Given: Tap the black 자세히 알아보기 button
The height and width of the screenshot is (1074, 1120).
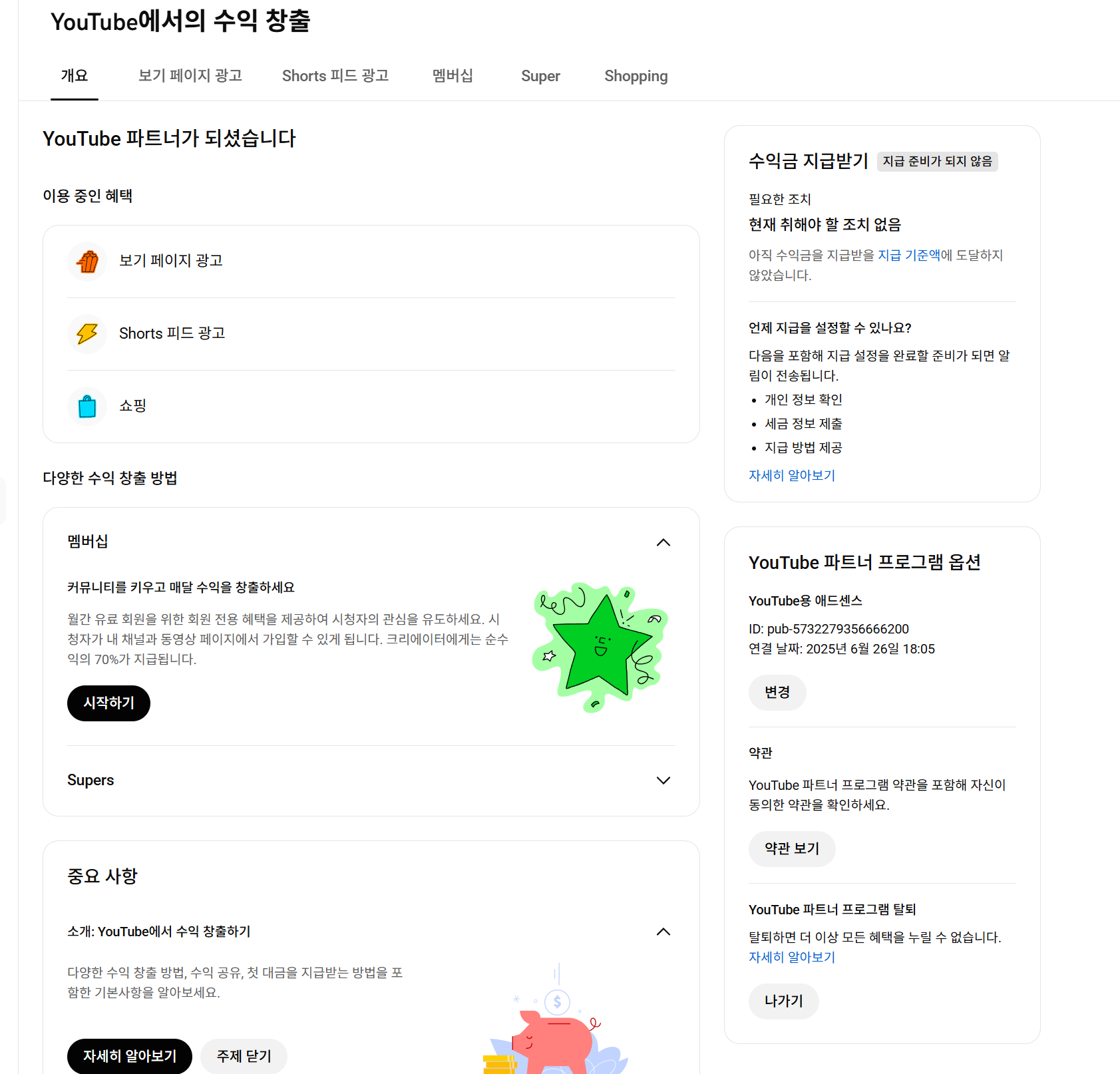Looking at the screenshot, I should tap(129, 1056).
